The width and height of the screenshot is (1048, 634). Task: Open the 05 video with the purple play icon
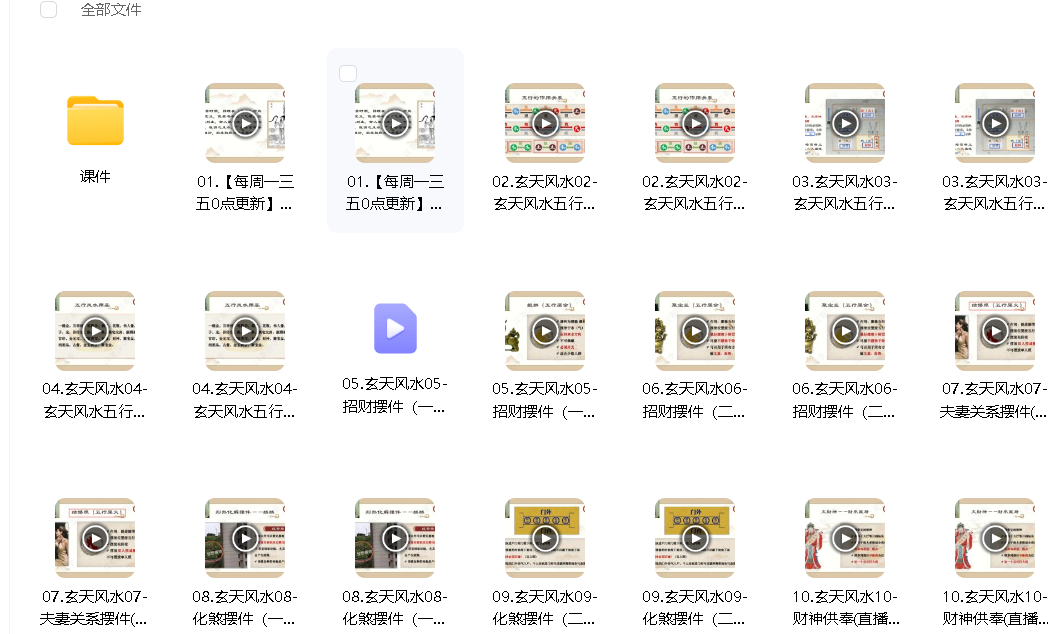click(395, 329)
